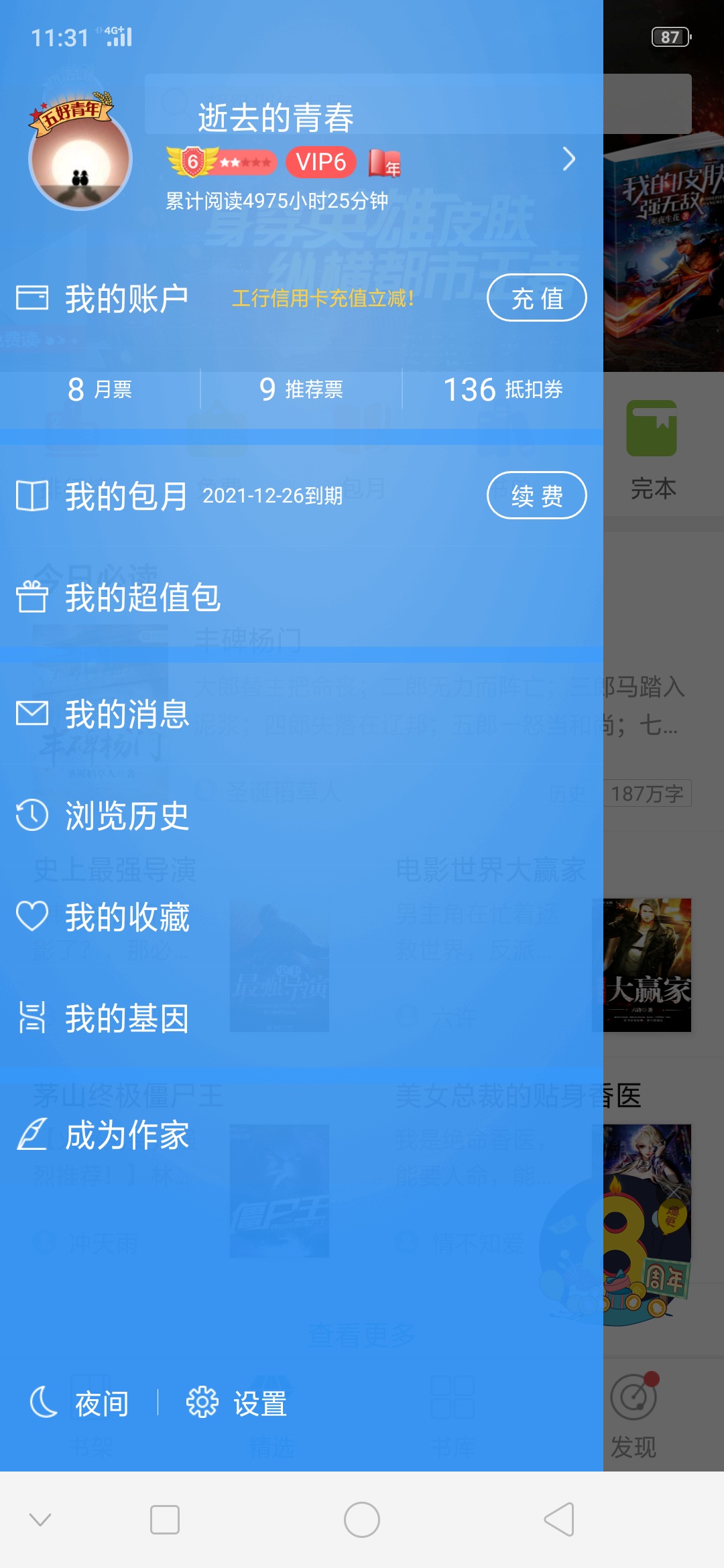
Task: Open 设置 settings
Action: coord(238,1403)
